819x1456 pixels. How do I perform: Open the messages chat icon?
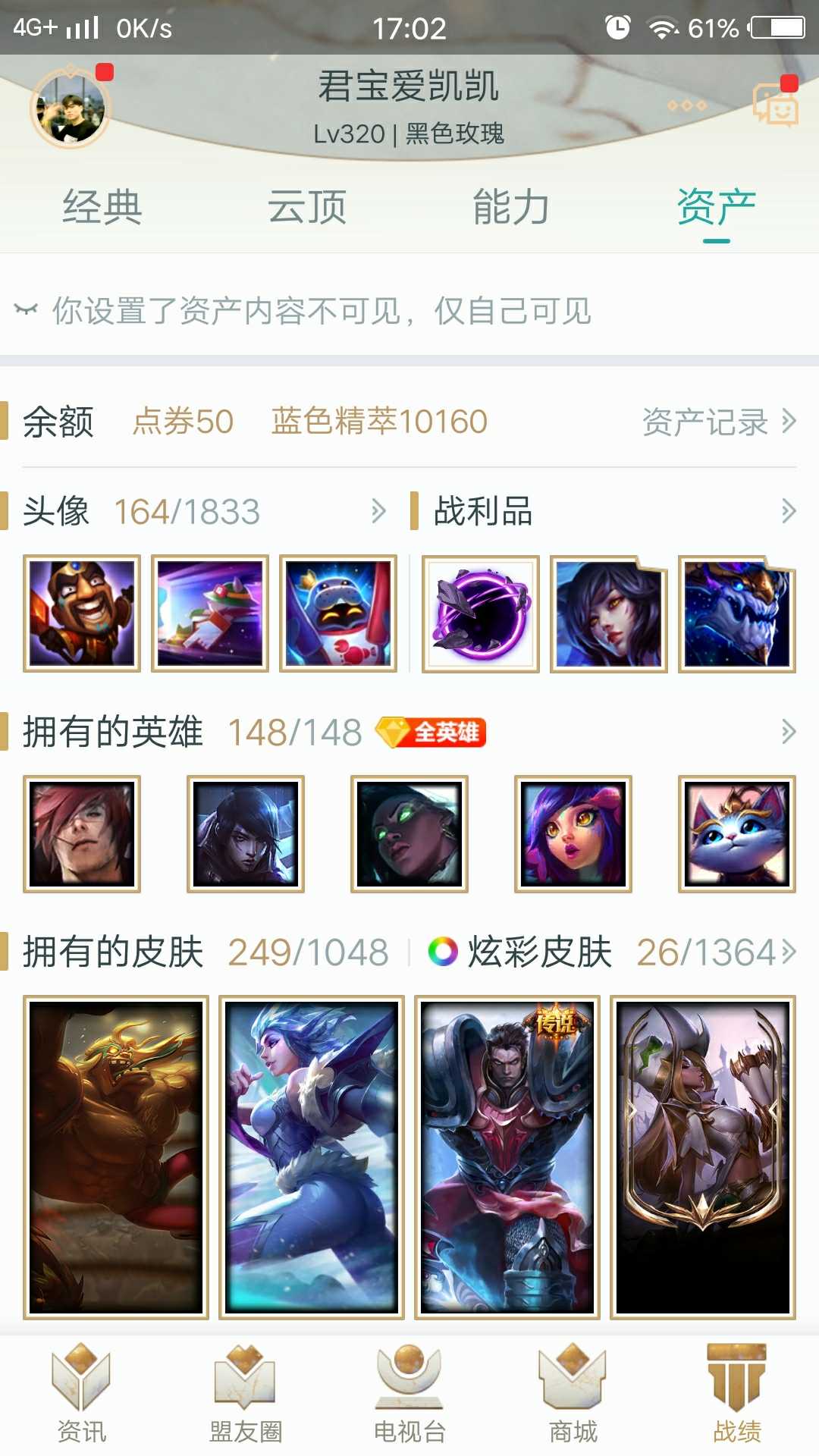coord(774,104)
